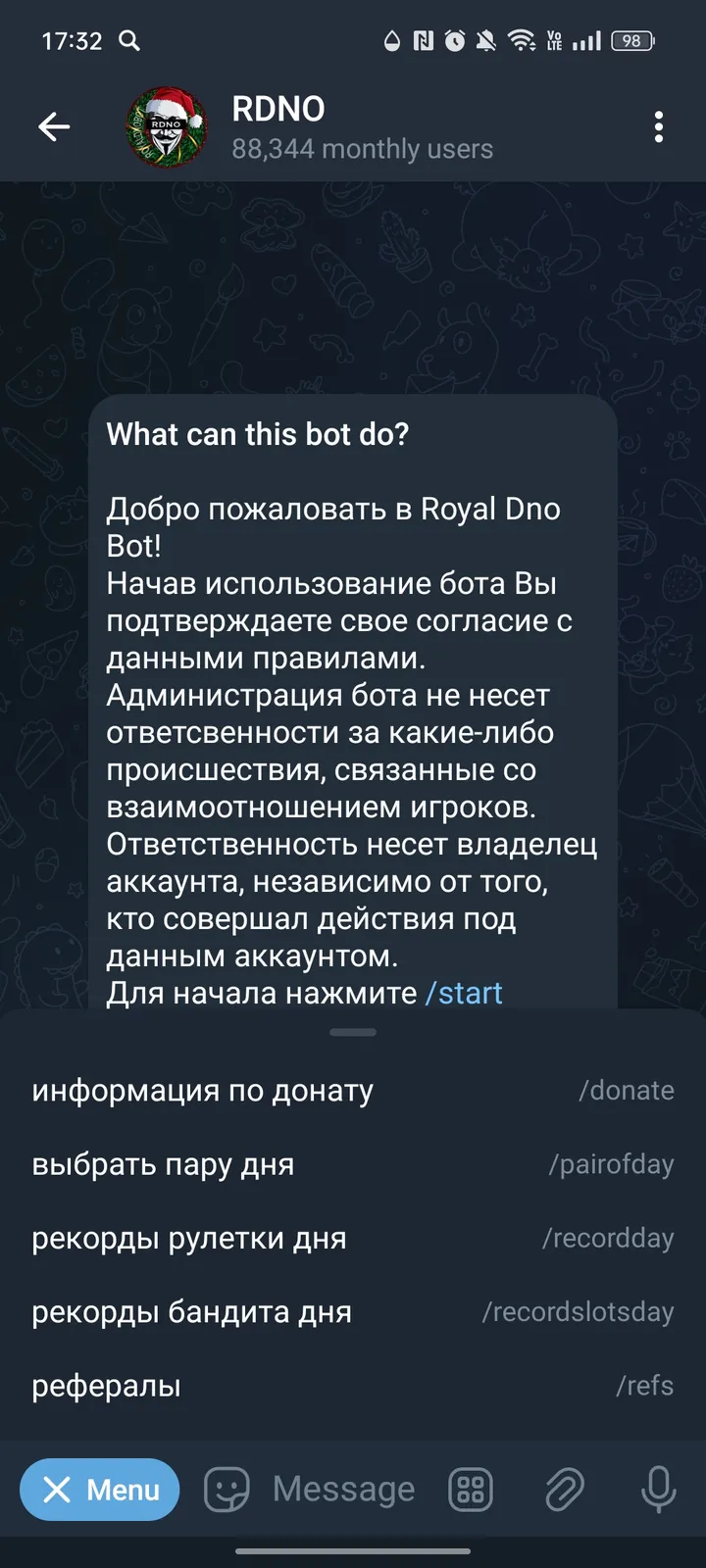Select the /pairofday command entry
This screenshot has width=706, height=1568.
353,1164
